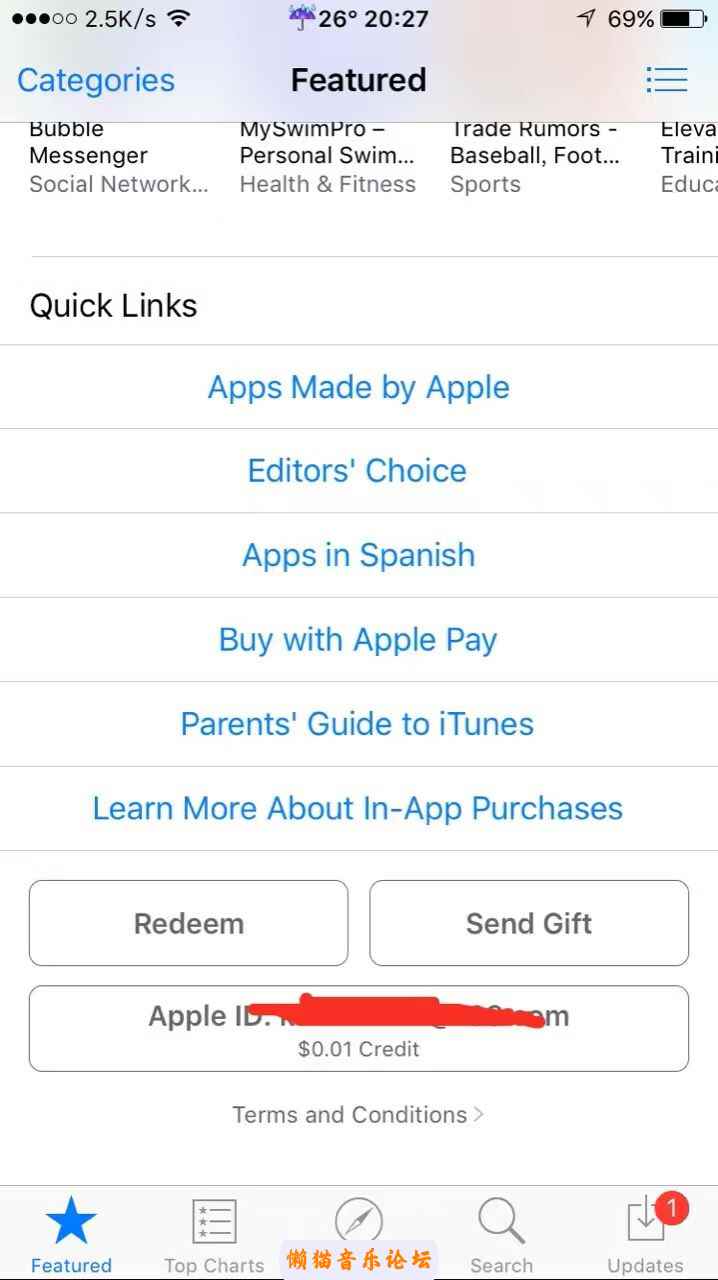Switch to the Search tab

click(x=501, y=1235)
